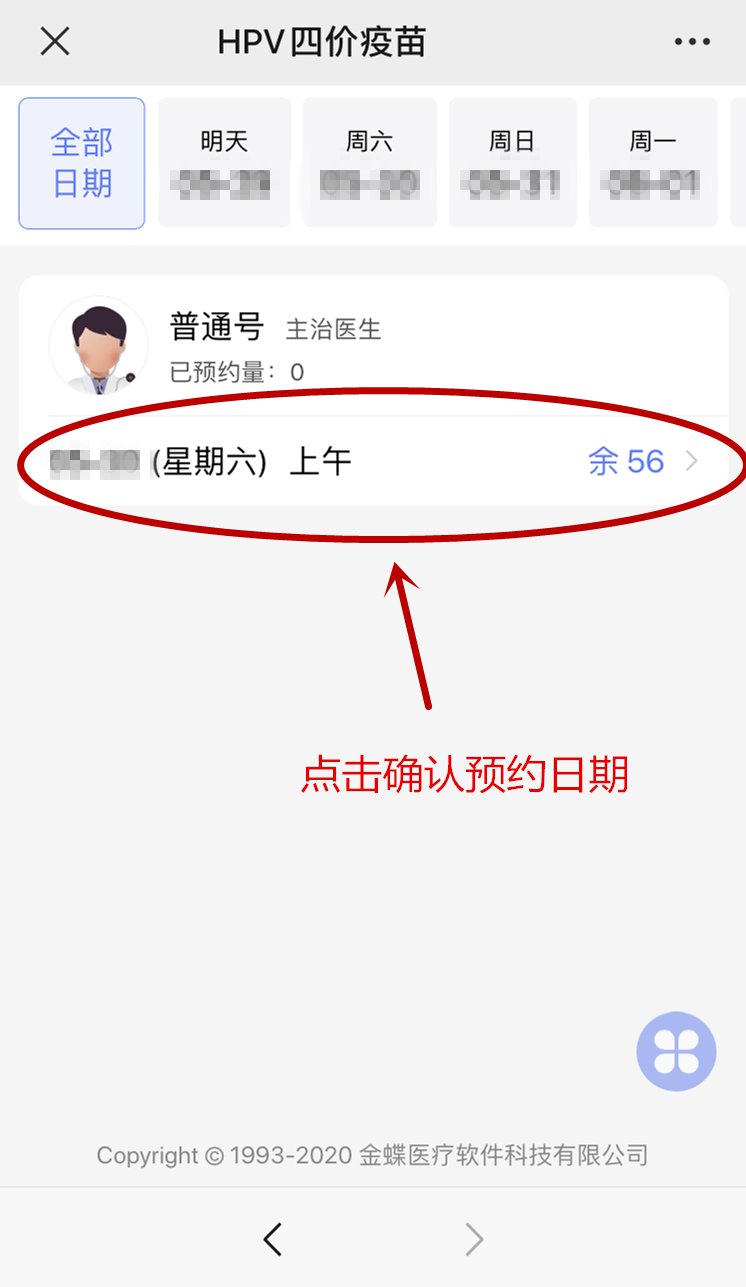Tap the floating four-leaf shortcut button
746x1287 pixels.
(x=676, y=1051)
